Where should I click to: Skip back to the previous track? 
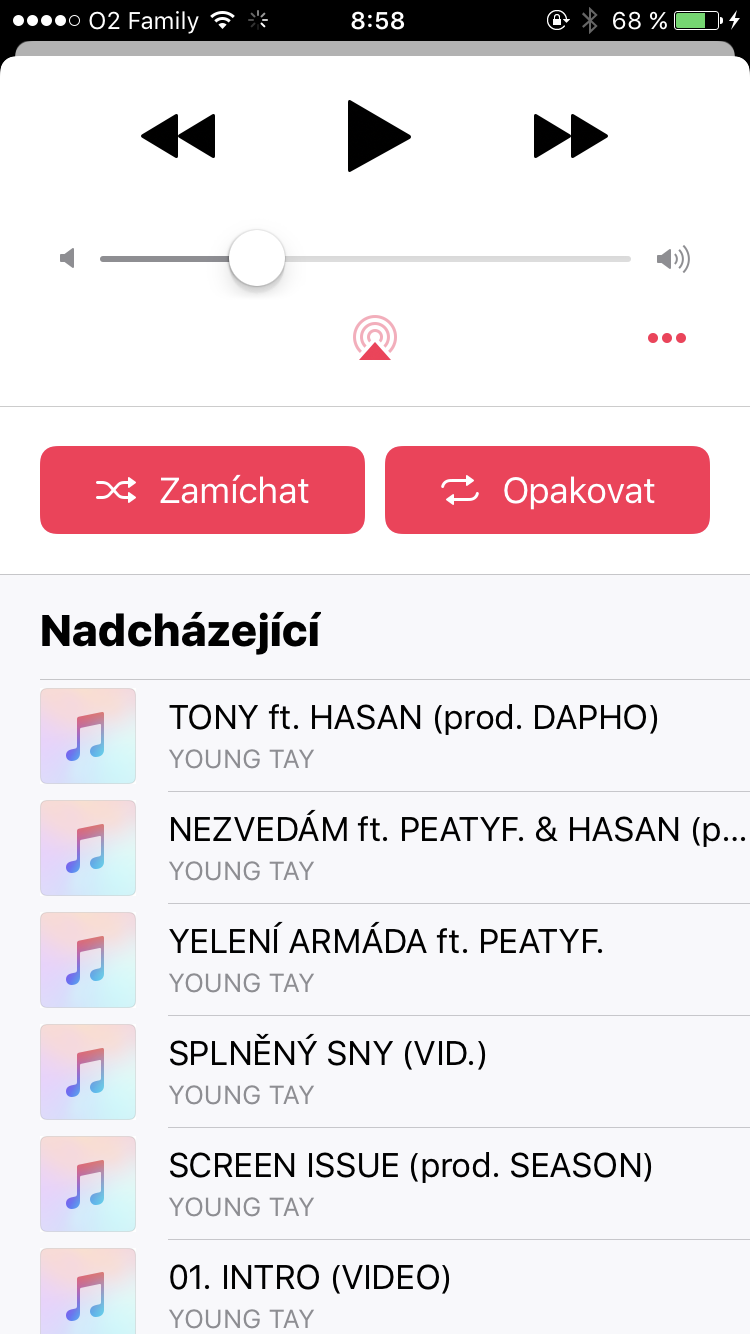(178, 136)
